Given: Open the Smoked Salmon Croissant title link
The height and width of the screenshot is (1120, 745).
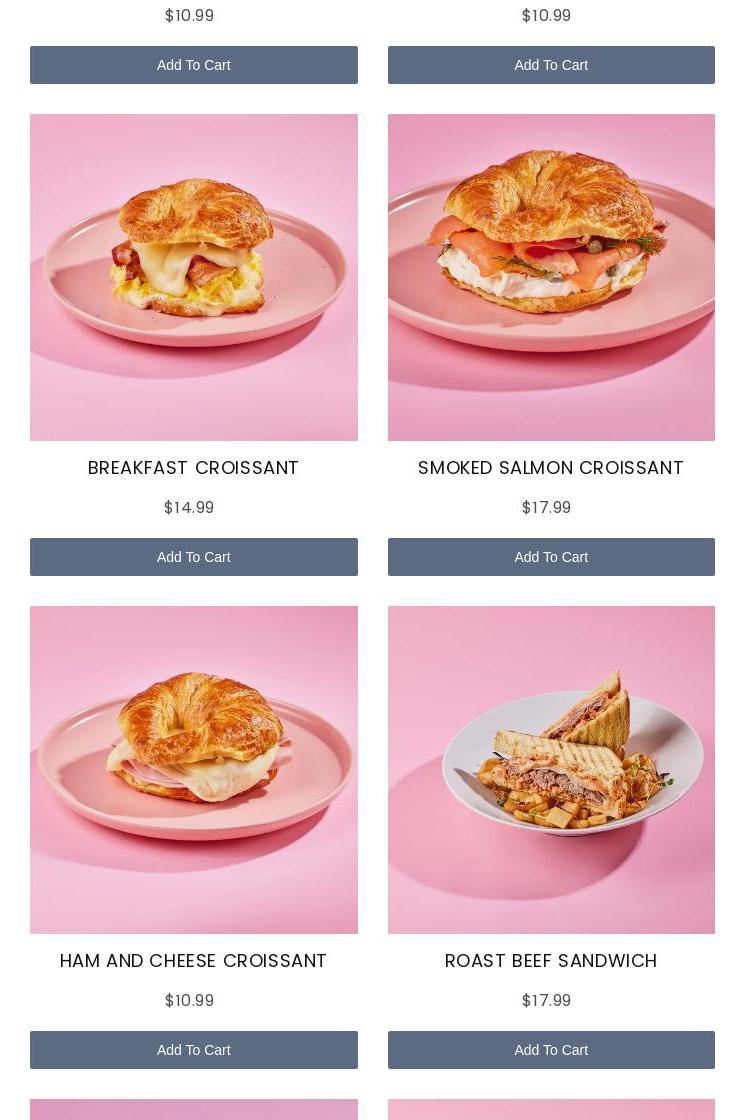Looking at the screenshot, I should point(551,468).
